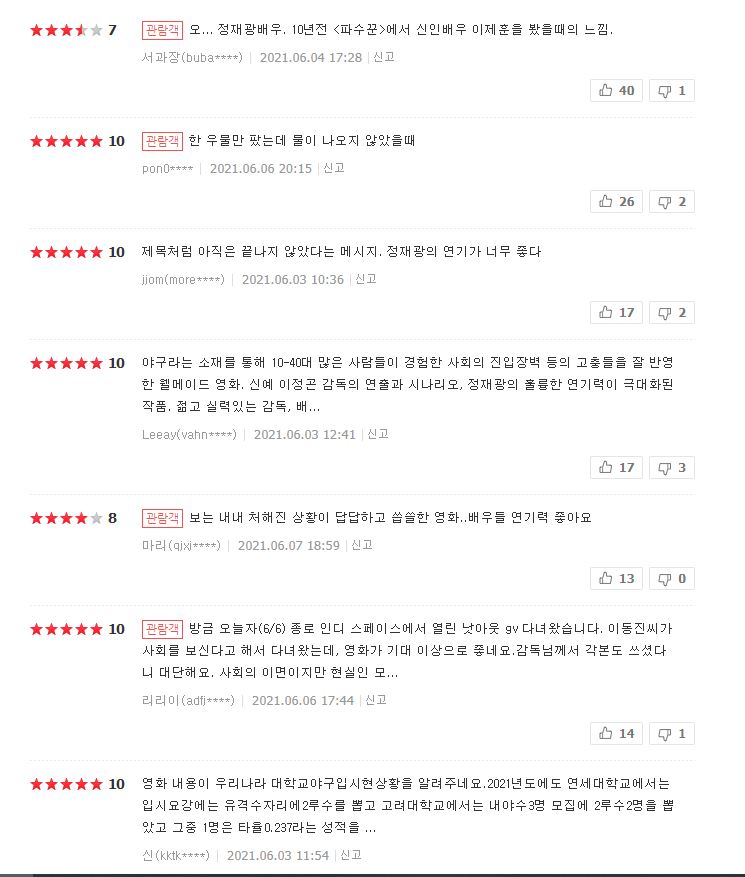The width and height of the screenshot is (745, 877).
Task: Downvote the review by pon0****
Action: pyautogui.click(x=671, y=202)
